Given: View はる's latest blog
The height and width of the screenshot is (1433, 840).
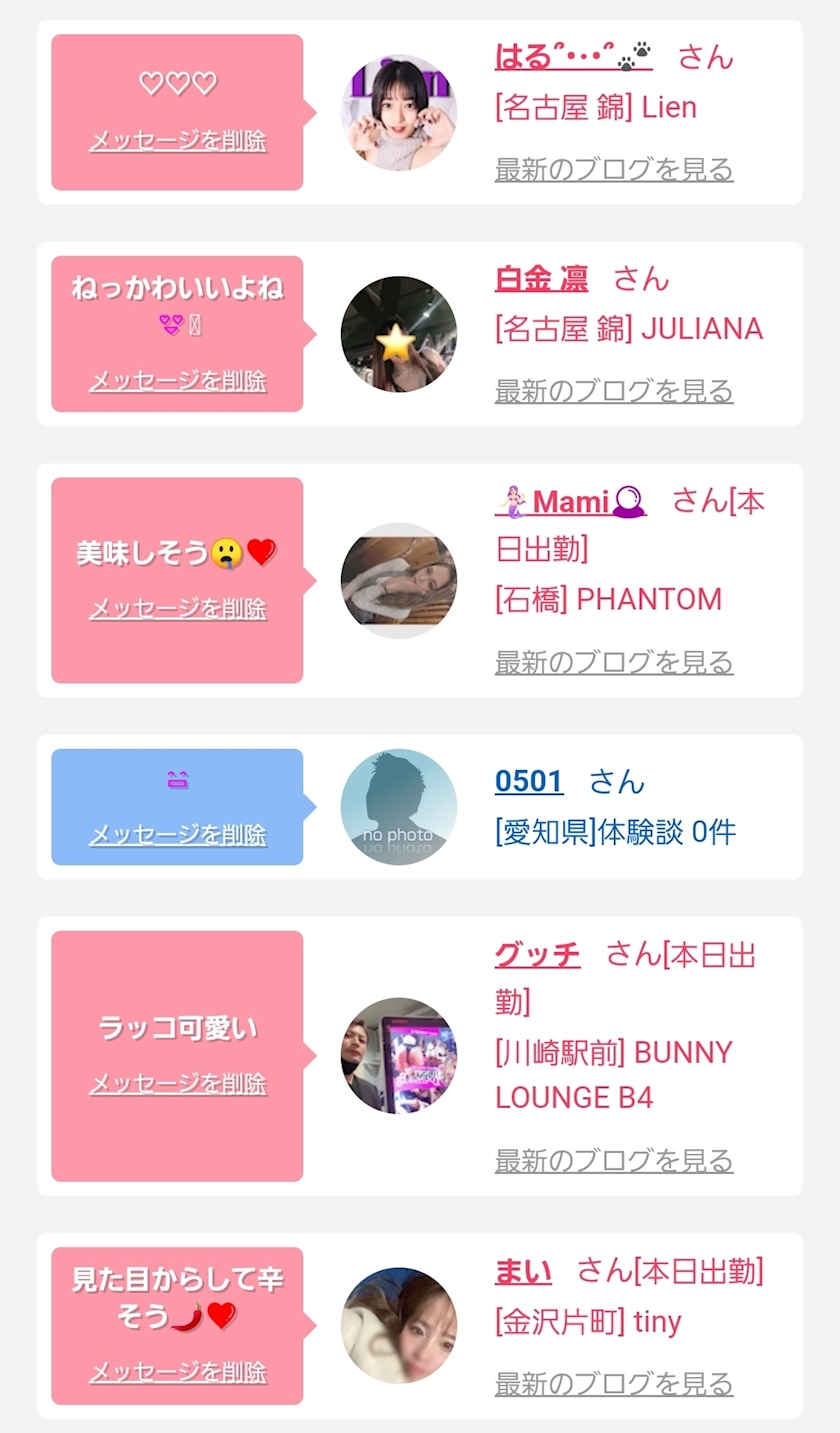Looking at the screenshot, I should (614, 170).
